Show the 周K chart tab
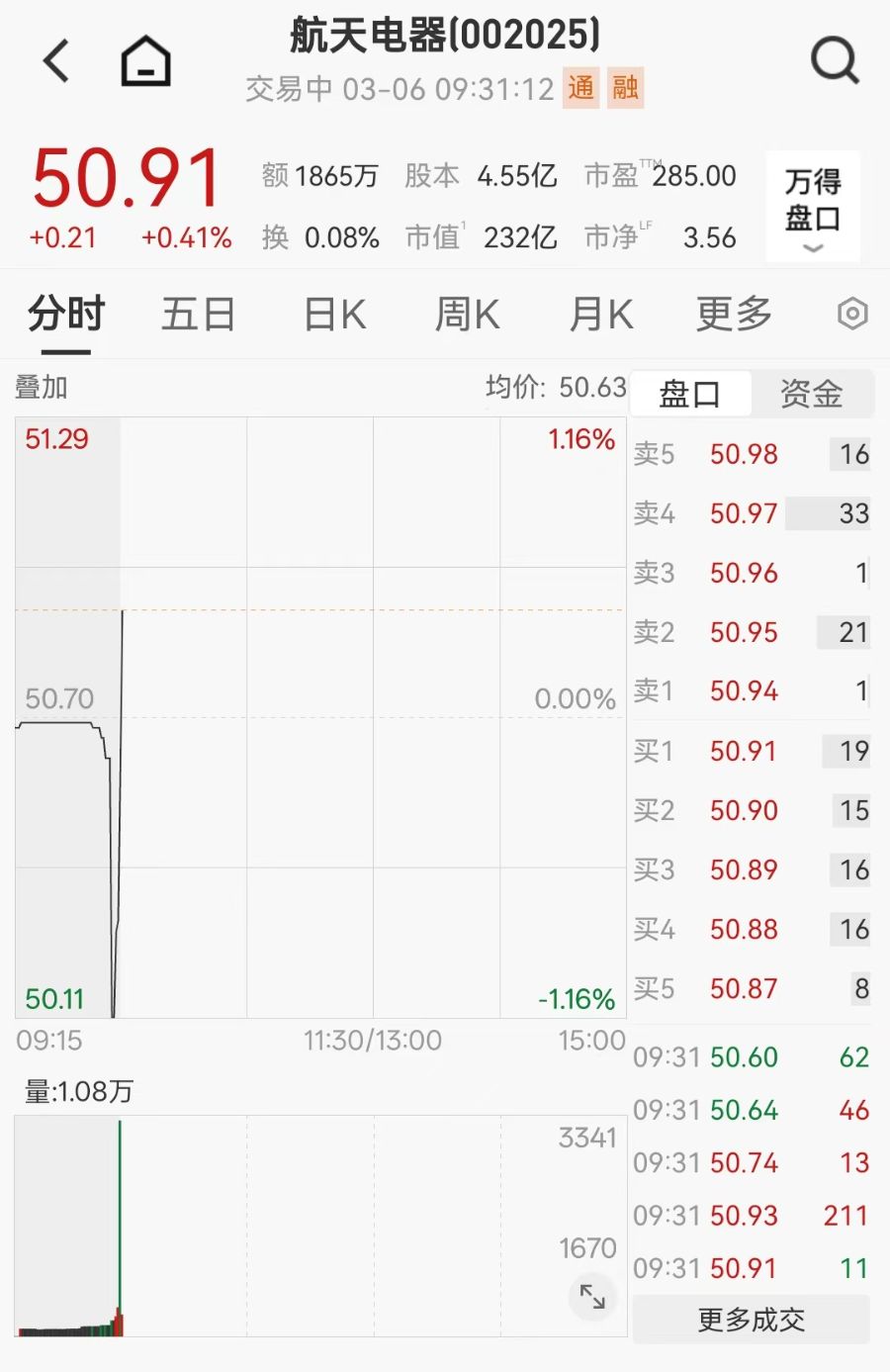The image size is (890, 1372). coord(467,315)
